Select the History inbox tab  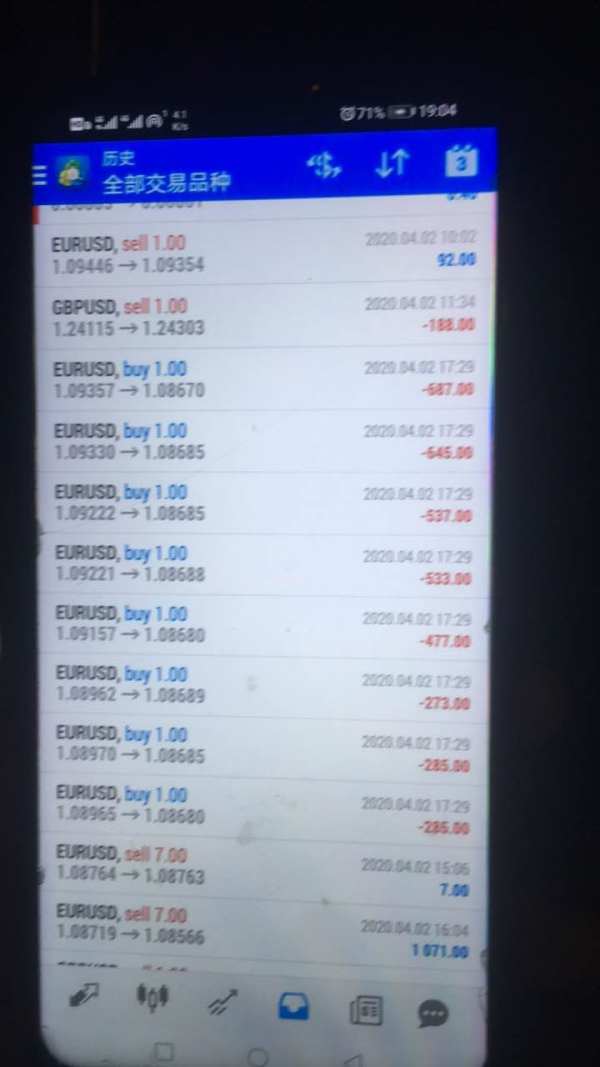click(x=293, y=1006)
